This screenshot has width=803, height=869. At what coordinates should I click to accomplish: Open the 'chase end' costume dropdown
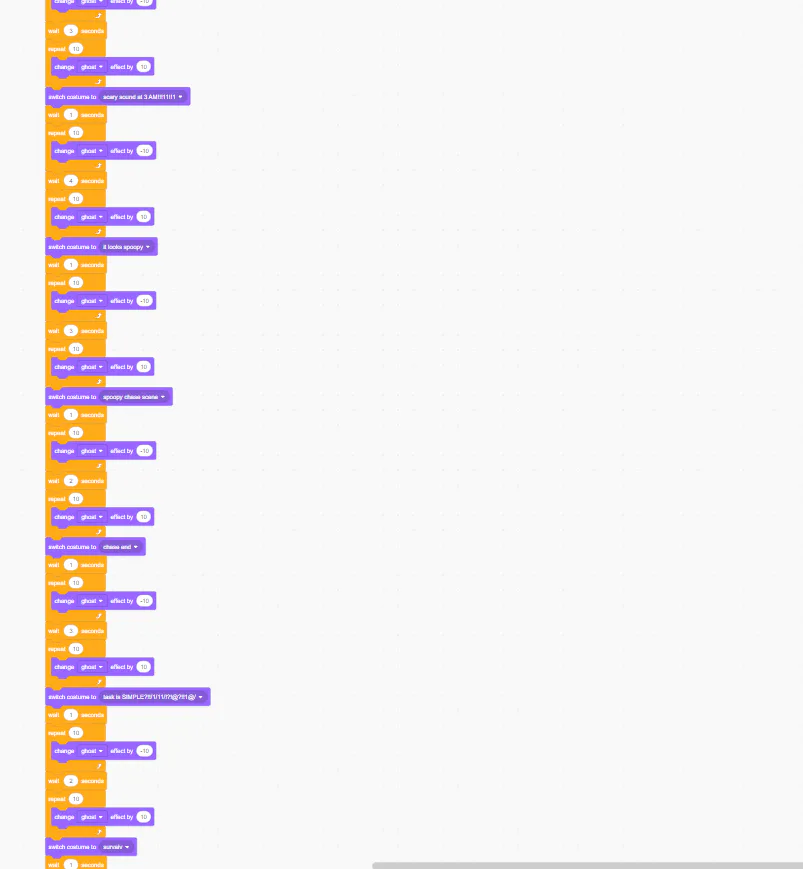[x=121, y=547]
